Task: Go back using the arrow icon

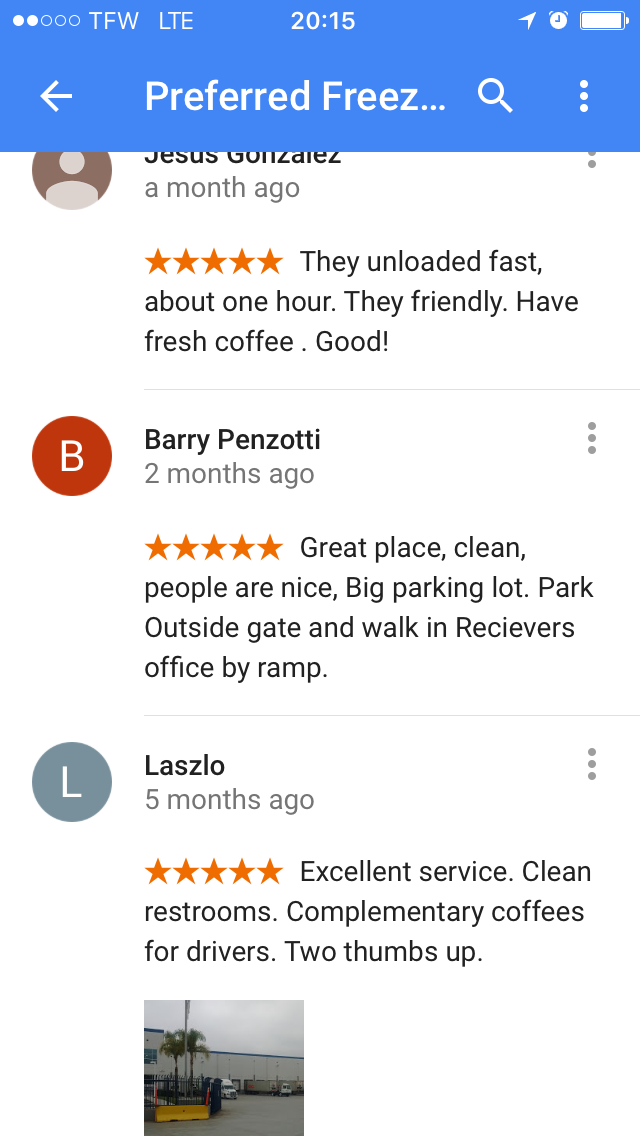Action: [x=56, y=96]
